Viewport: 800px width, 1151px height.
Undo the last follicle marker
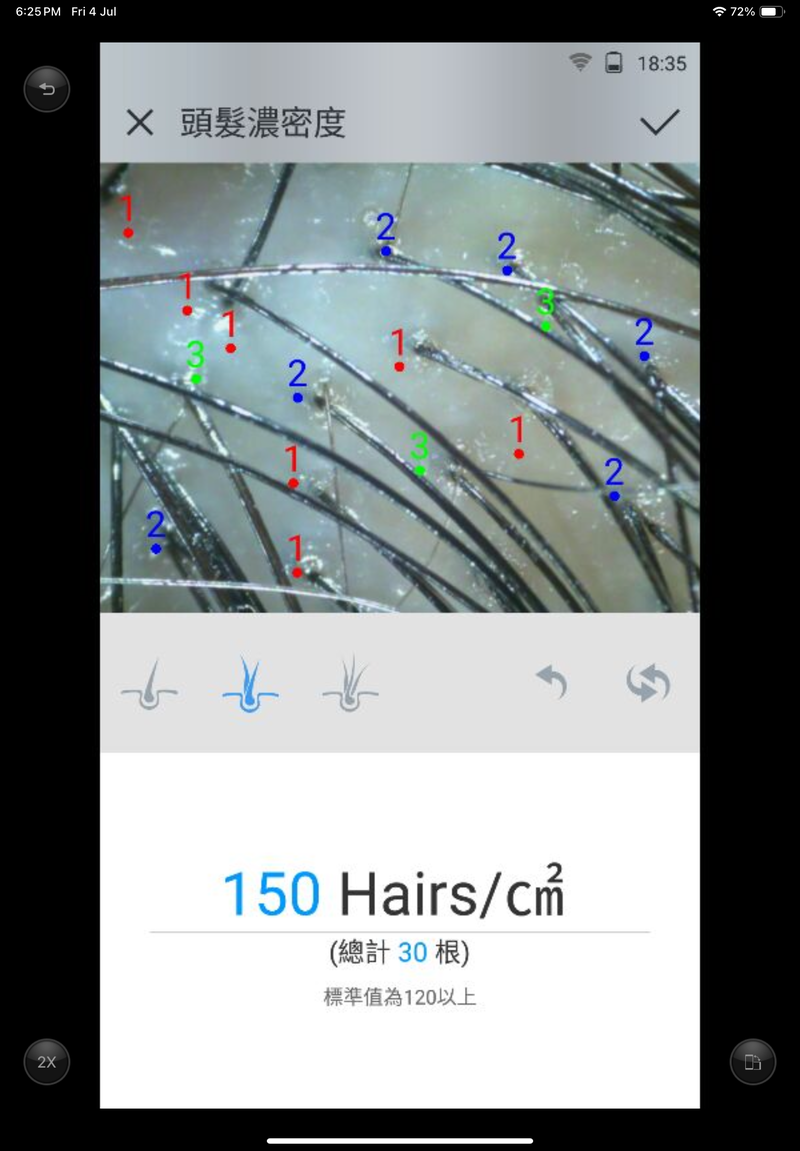pos(551,684)
